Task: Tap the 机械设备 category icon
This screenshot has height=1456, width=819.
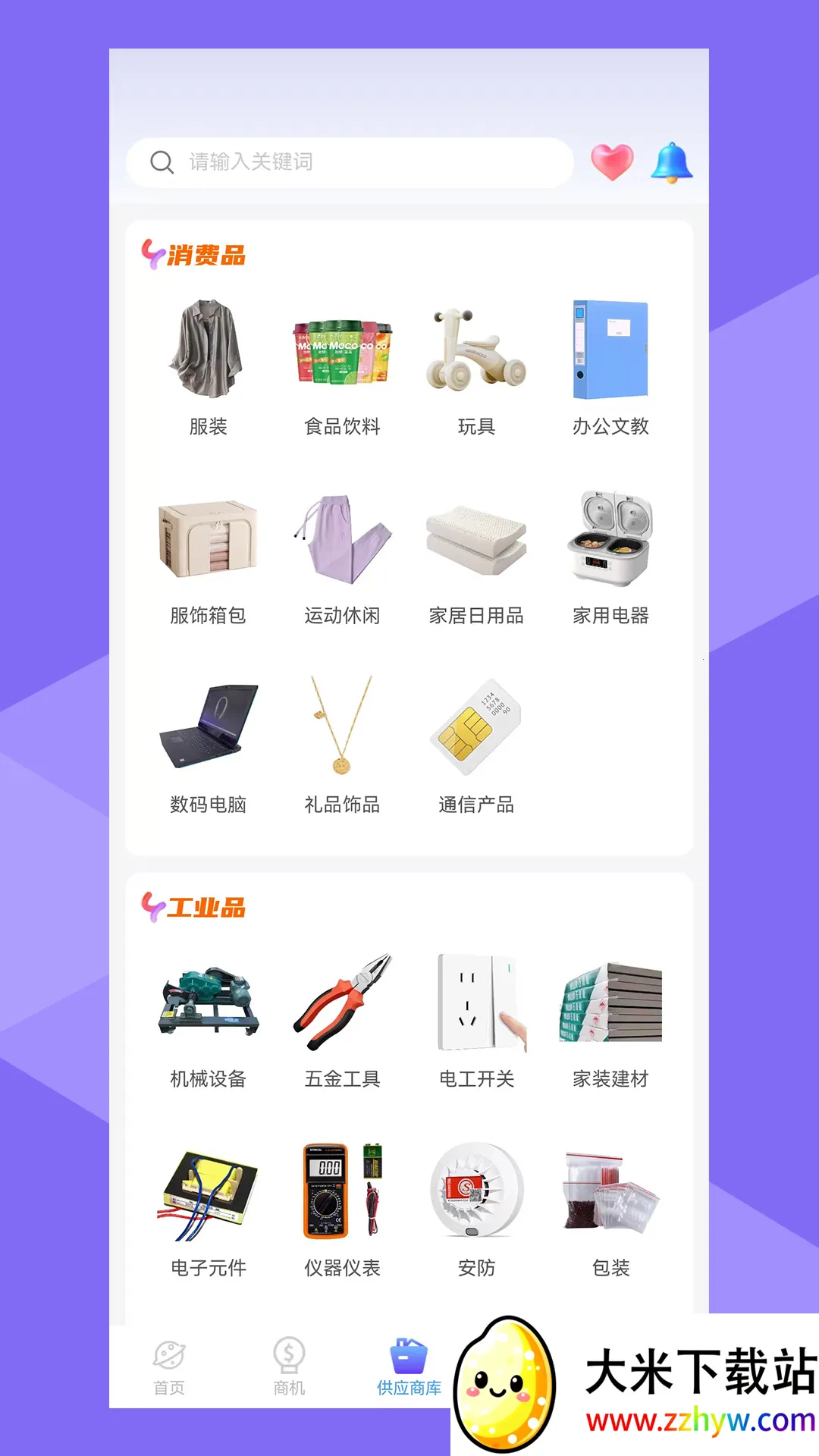Action: 206,1001
